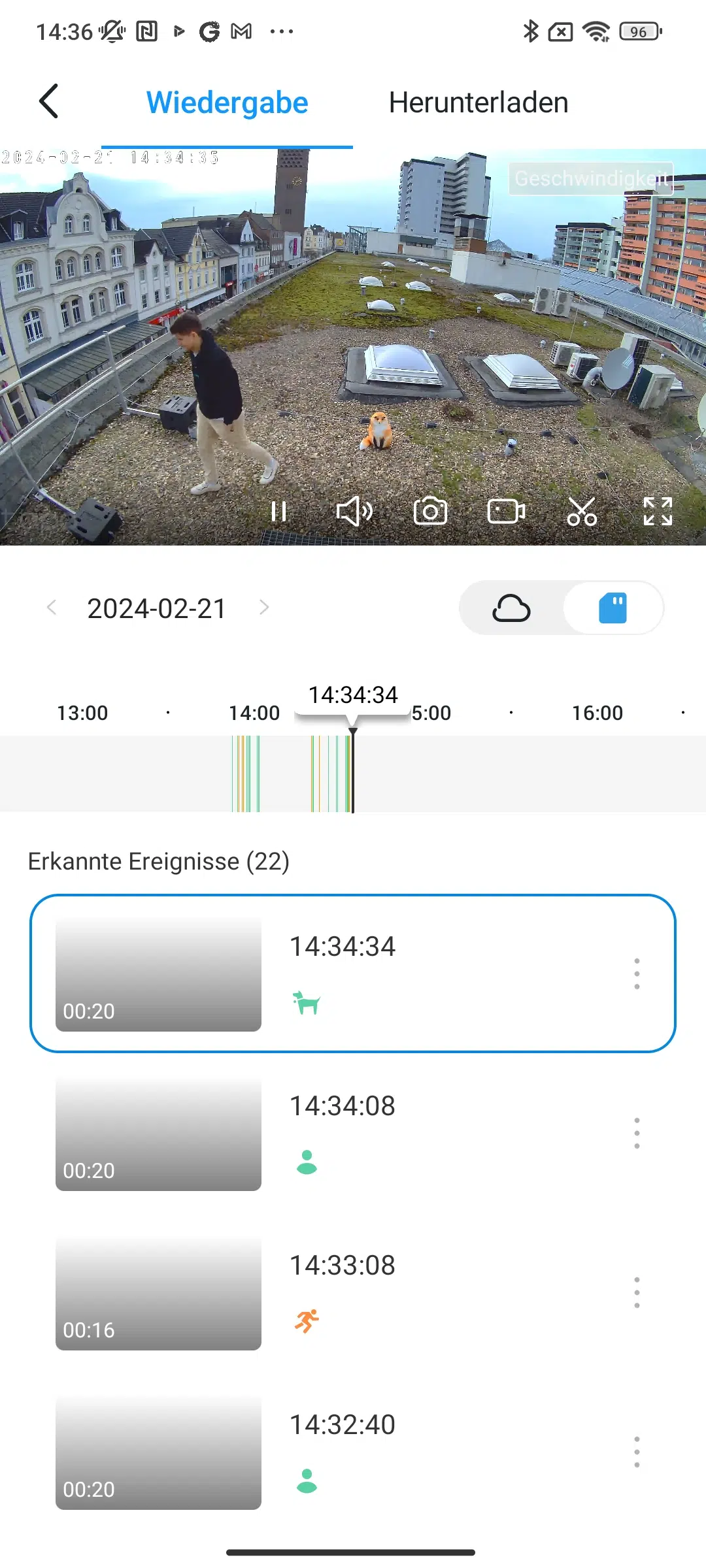The image size is (706, 1568).
Task: Select SD card storage recordings
Action: click(x=613, y=608)
